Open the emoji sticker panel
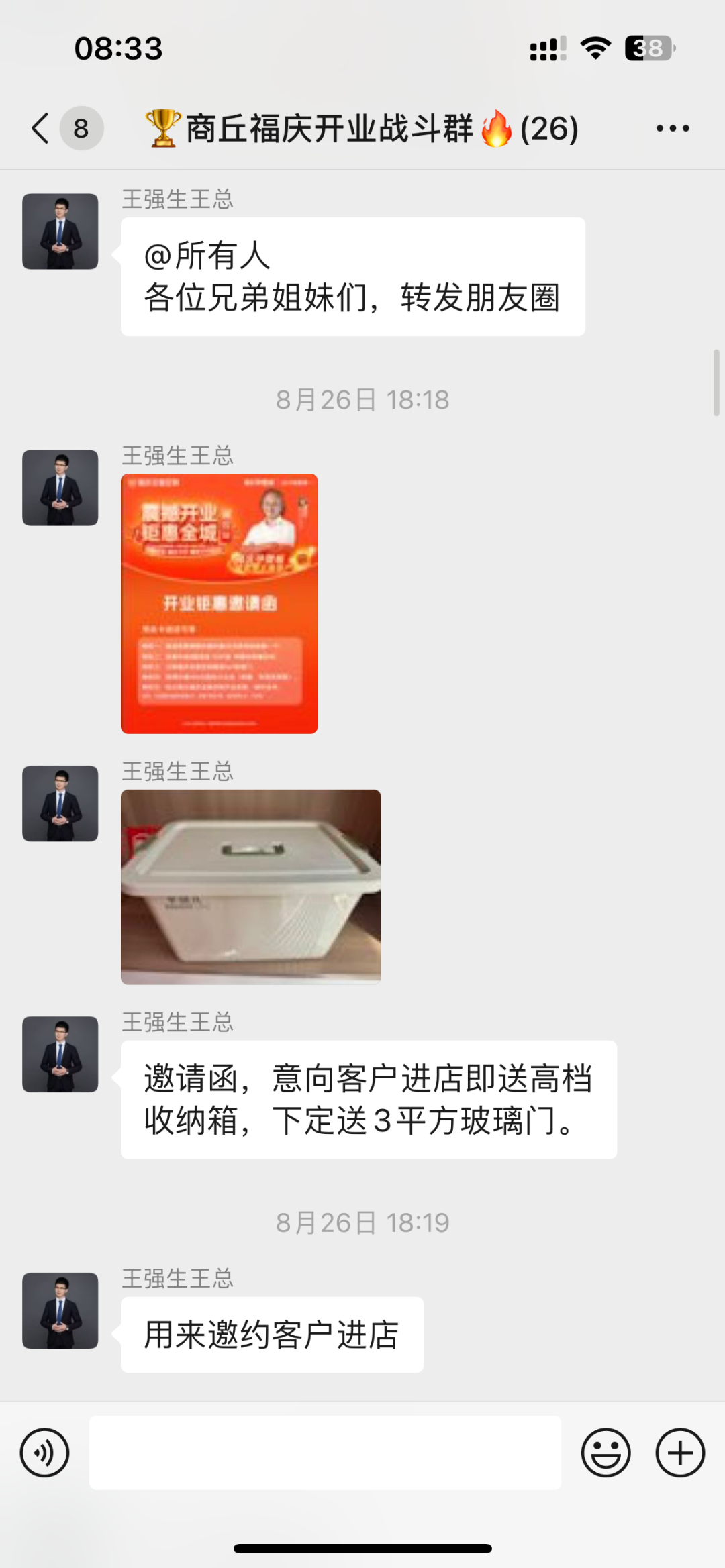Screen dimensions: 725x1568 click(x=606, y=1453)
